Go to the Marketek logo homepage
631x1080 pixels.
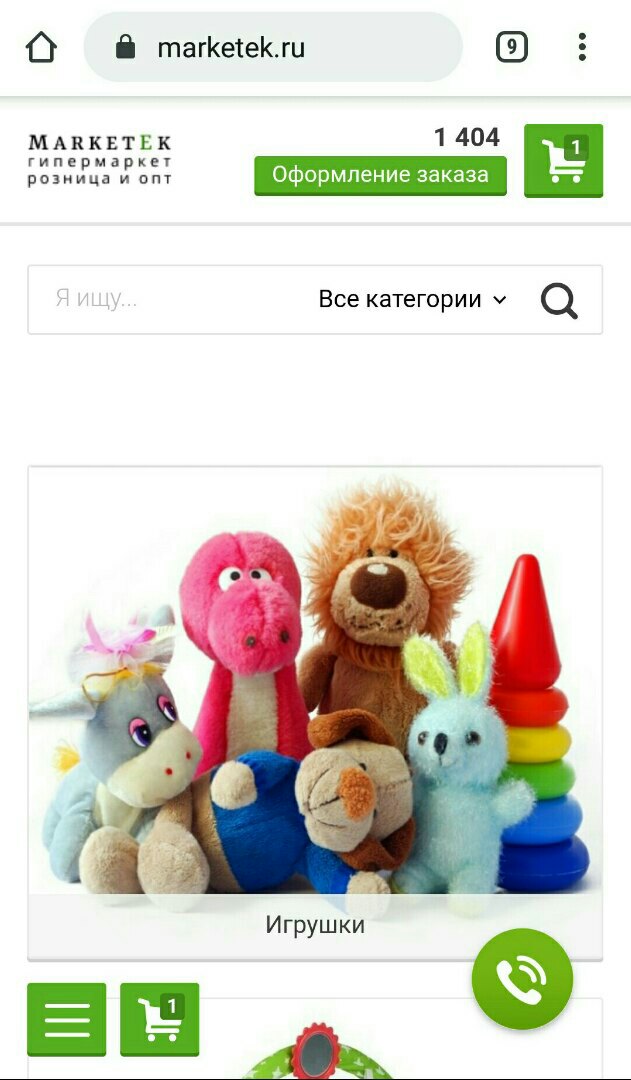point(100,160)
